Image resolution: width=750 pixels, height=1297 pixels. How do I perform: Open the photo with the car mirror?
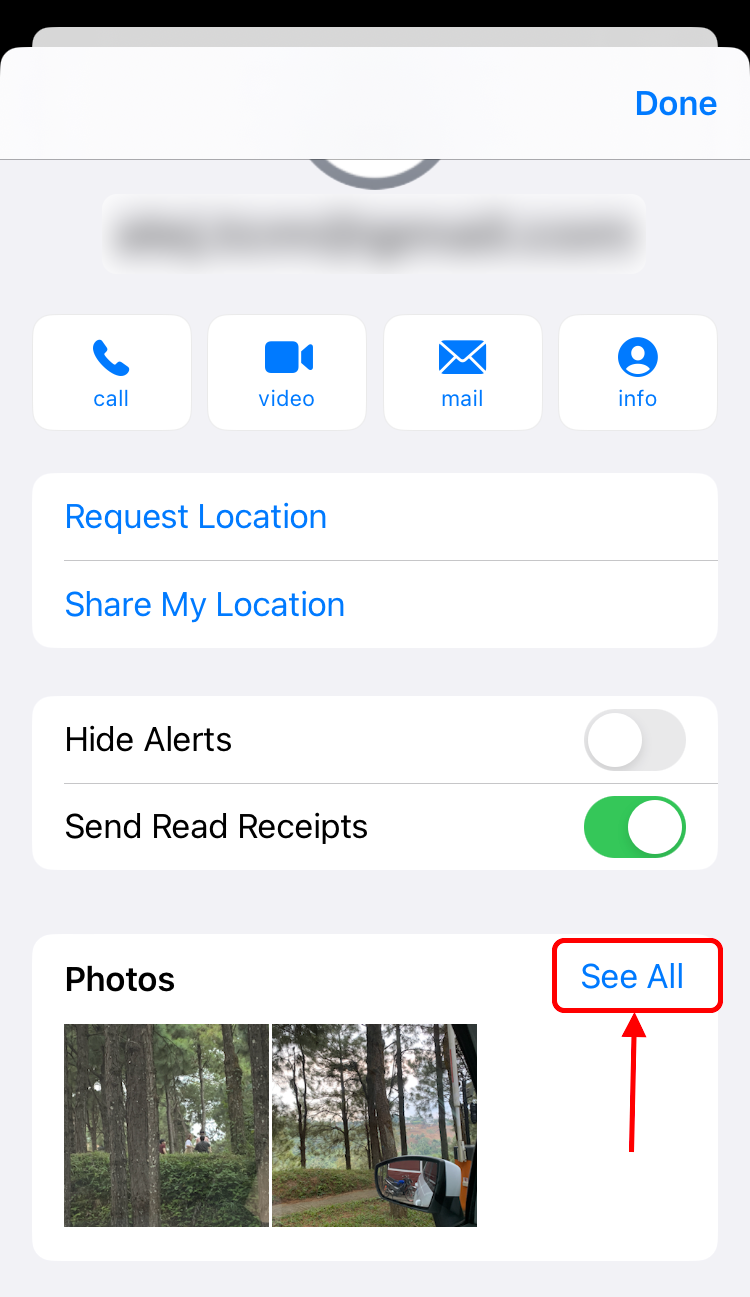pyautogui.click(x=374, y=1125)
